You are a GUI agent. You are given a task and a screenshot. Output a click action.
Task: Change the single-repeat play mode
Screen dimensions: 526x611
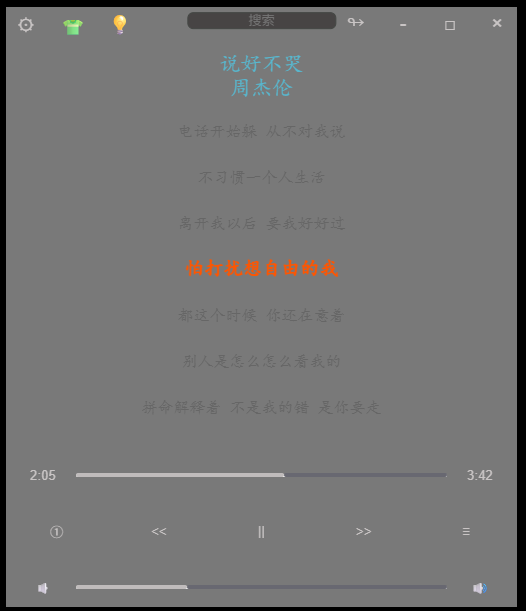pyautogui.click(x=56, y=532)
